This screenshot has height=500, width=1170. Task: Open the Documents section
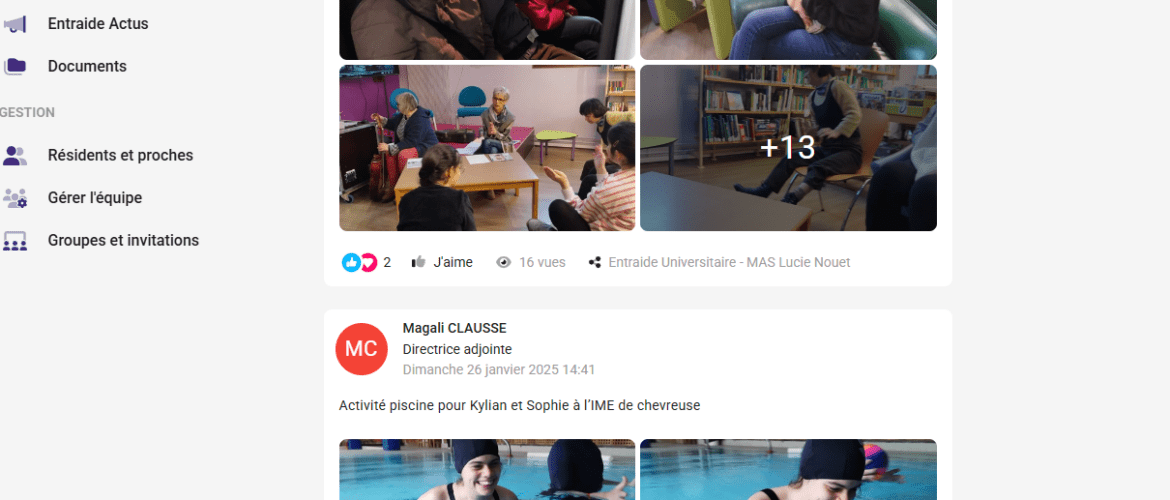tap(87, 66)
